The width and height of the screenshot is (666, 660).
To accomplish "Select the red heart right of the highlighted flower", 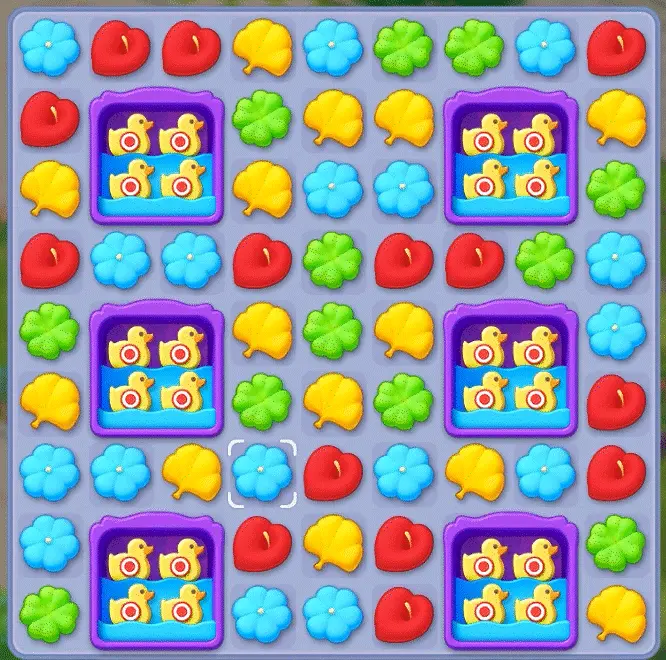I will (x=332, y=472).
